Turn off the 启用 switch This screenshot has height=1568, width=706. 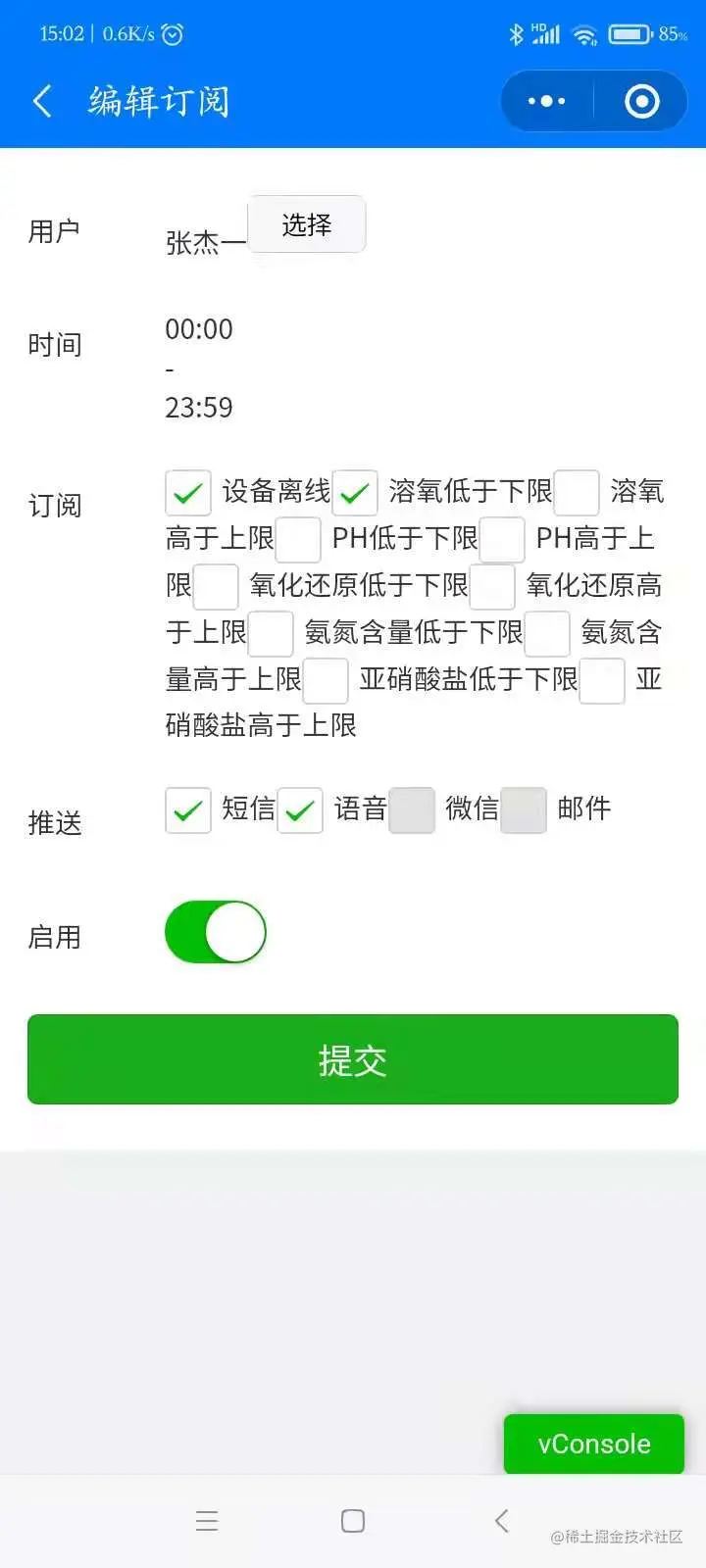tap(216, 932)
